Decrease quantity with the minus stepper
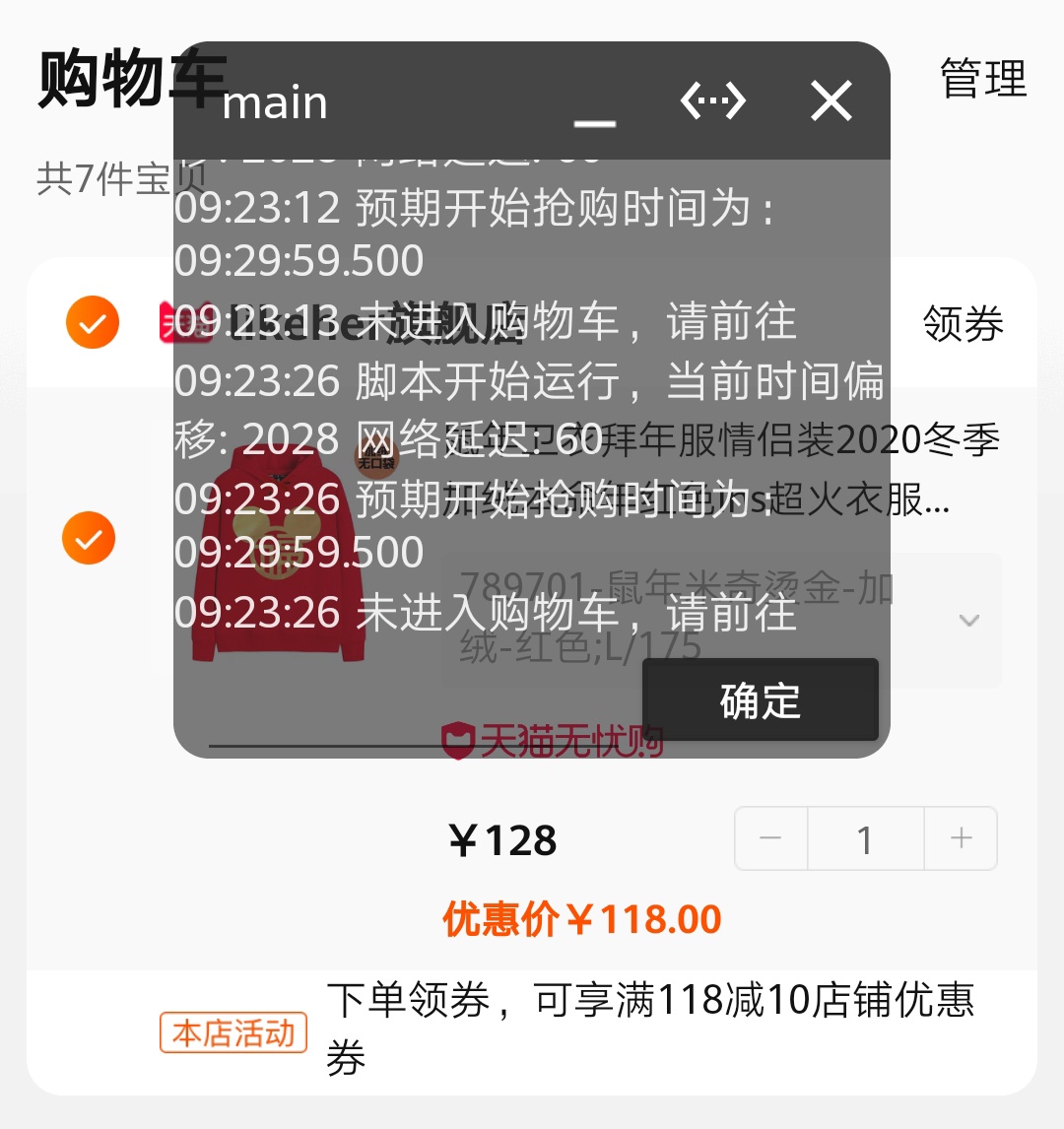 770,838
